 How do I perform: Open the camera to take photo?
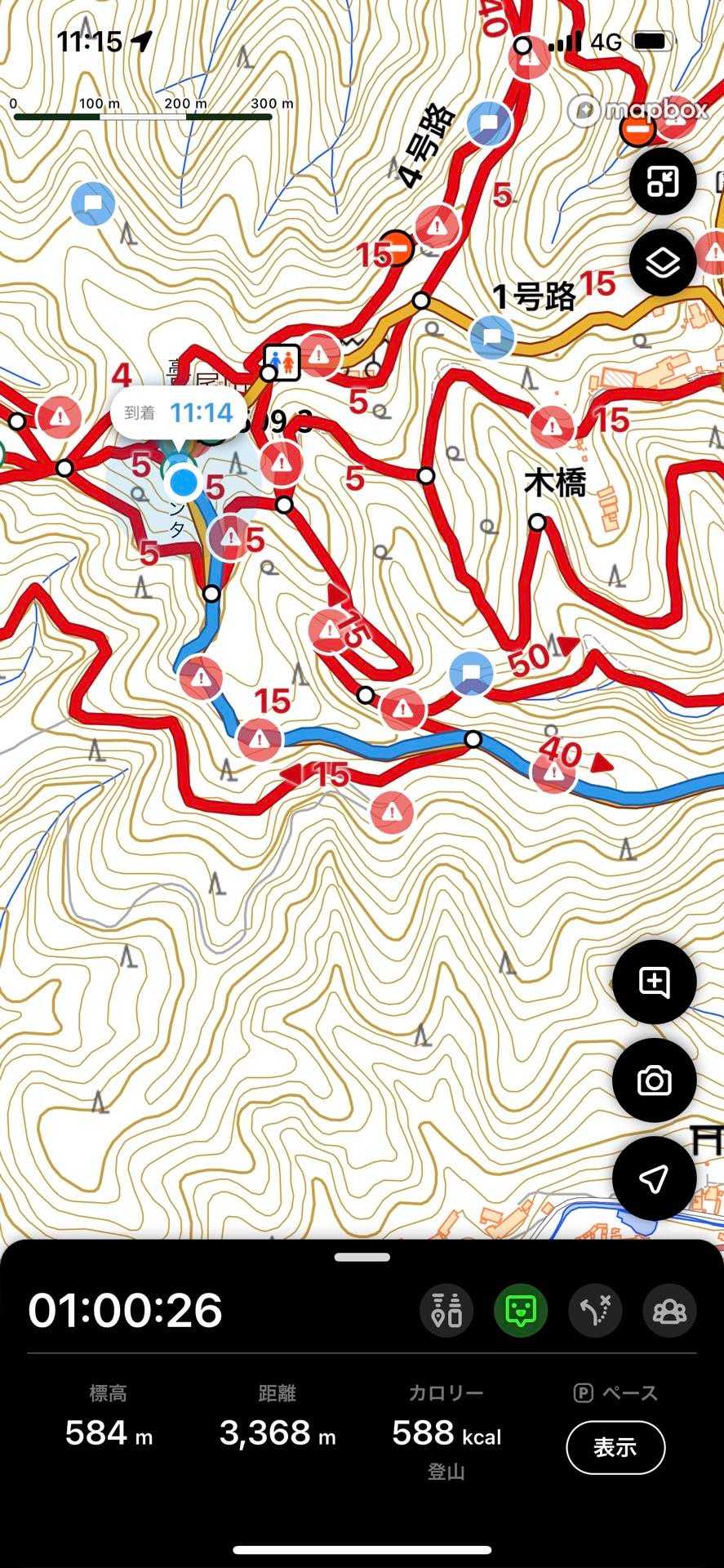(x=654, y=1080)
